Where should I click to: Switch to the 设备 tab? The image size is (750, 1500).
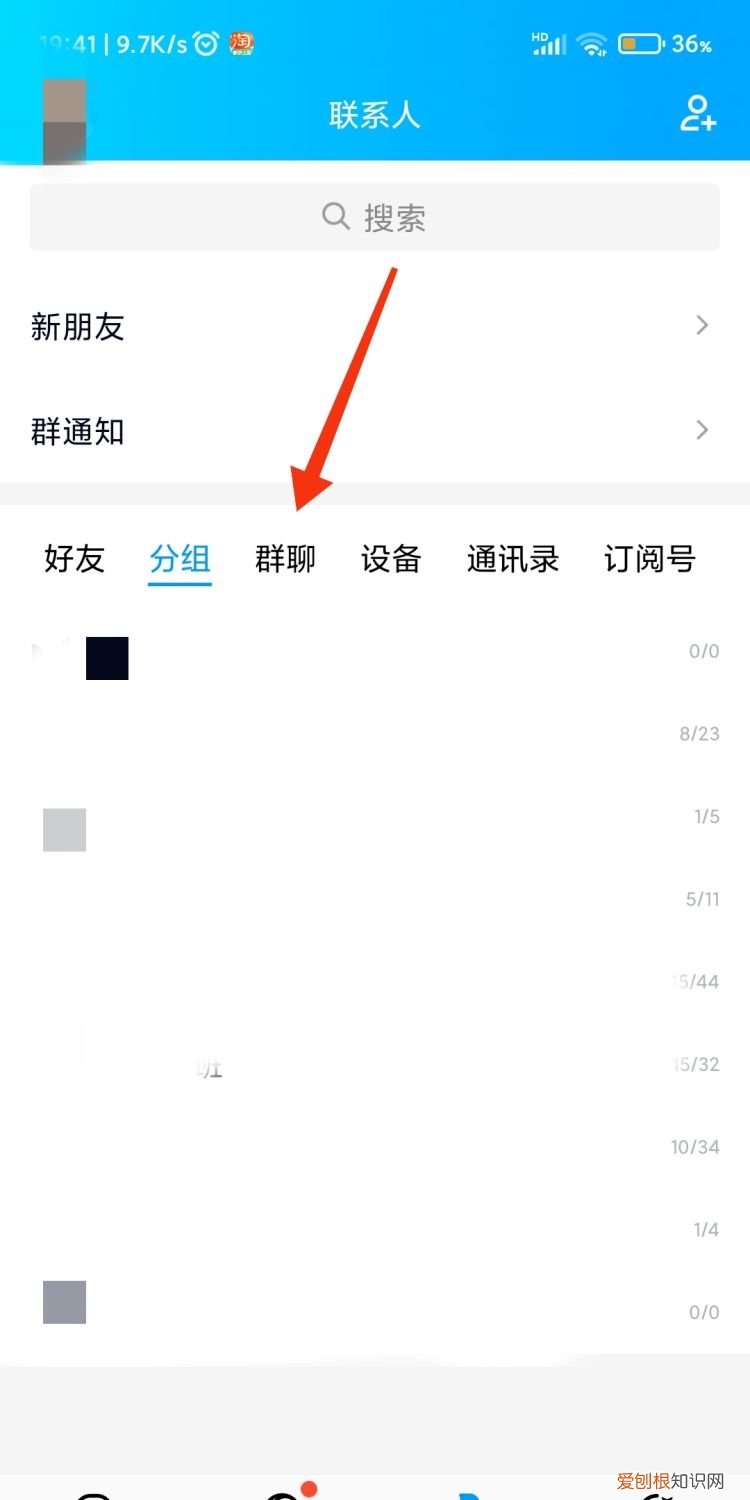[391, 560]
